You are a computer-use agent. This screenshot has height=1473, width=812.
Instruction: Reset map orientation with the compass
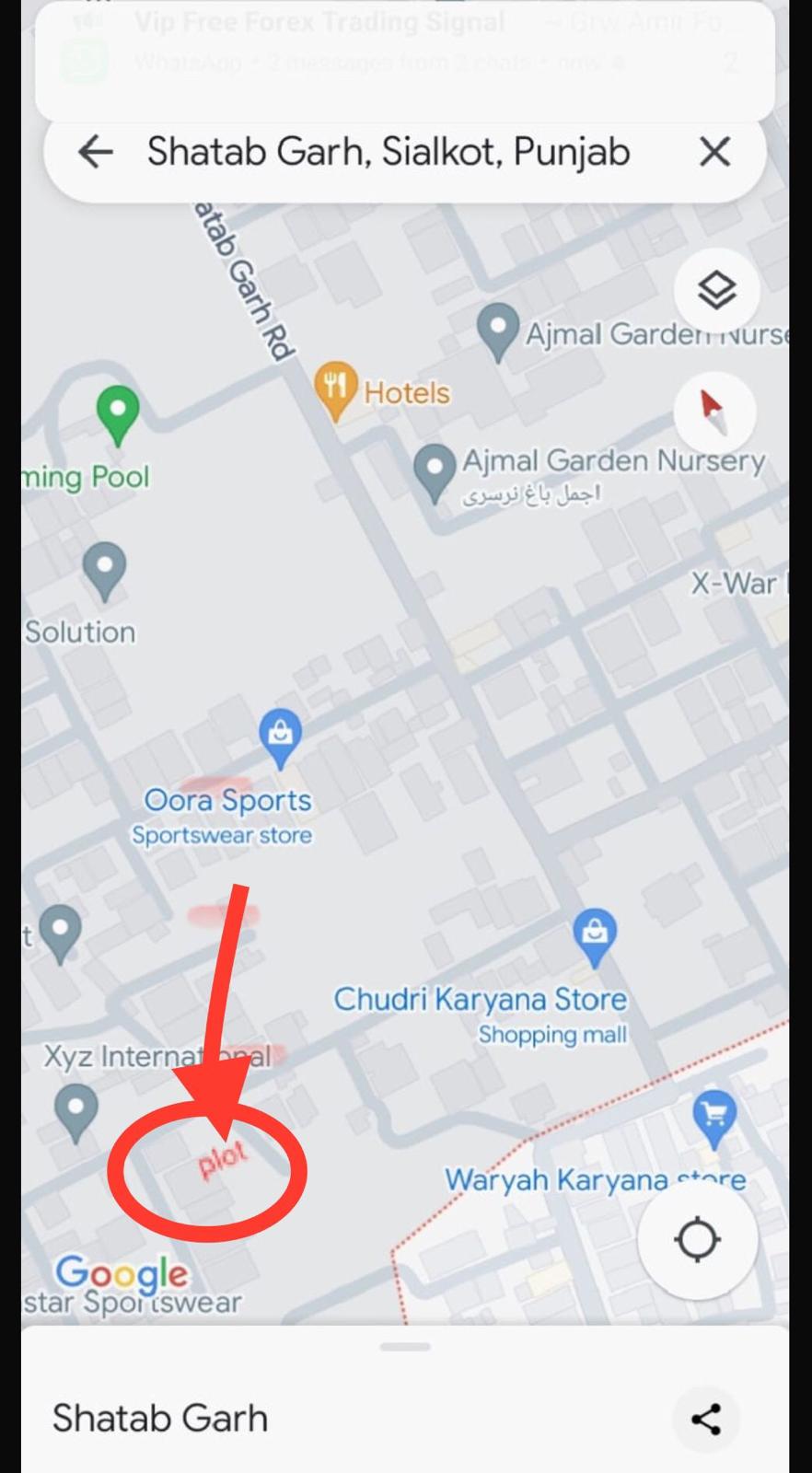[713, 411]
